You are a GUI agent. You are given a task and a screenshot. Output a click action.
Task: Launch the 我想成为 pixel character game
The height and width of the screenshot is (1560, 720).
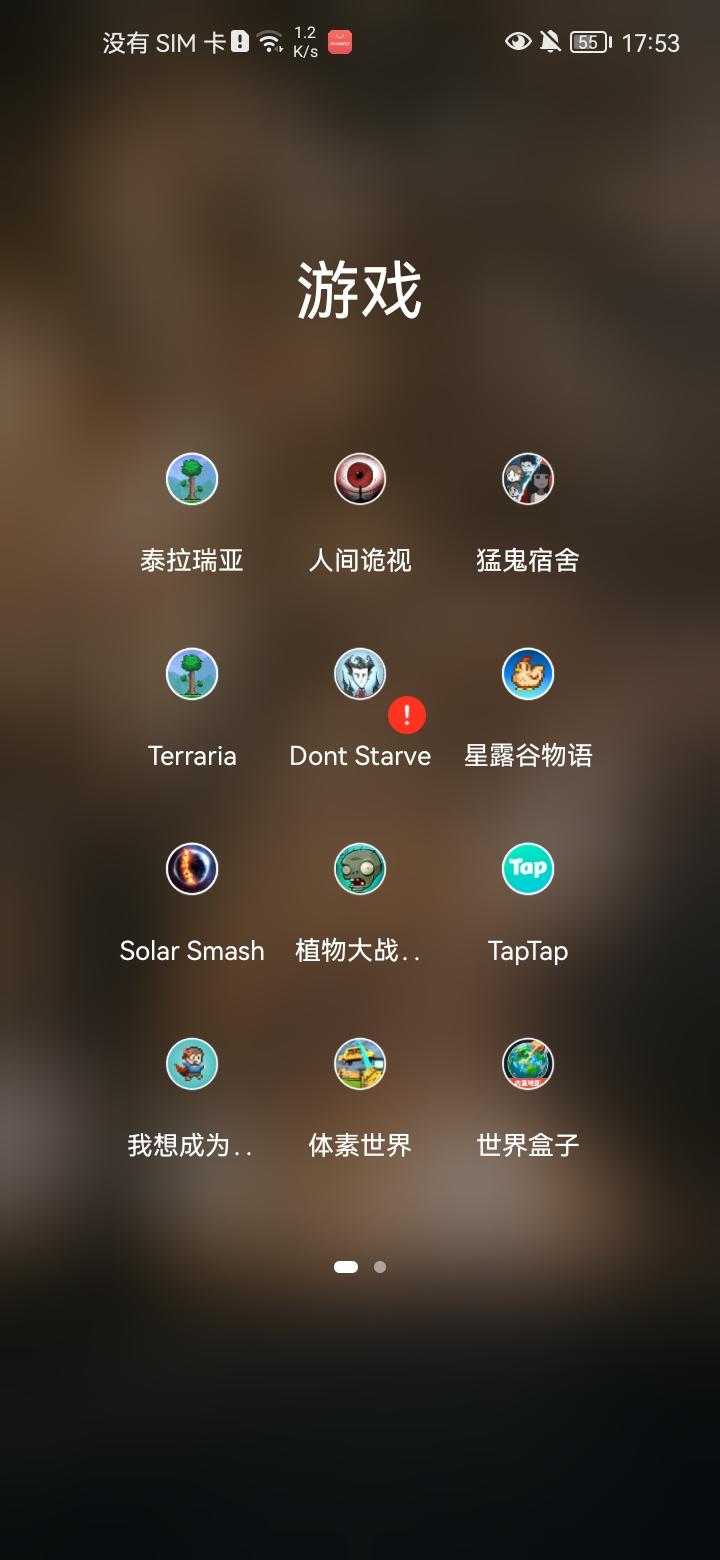192,1063
